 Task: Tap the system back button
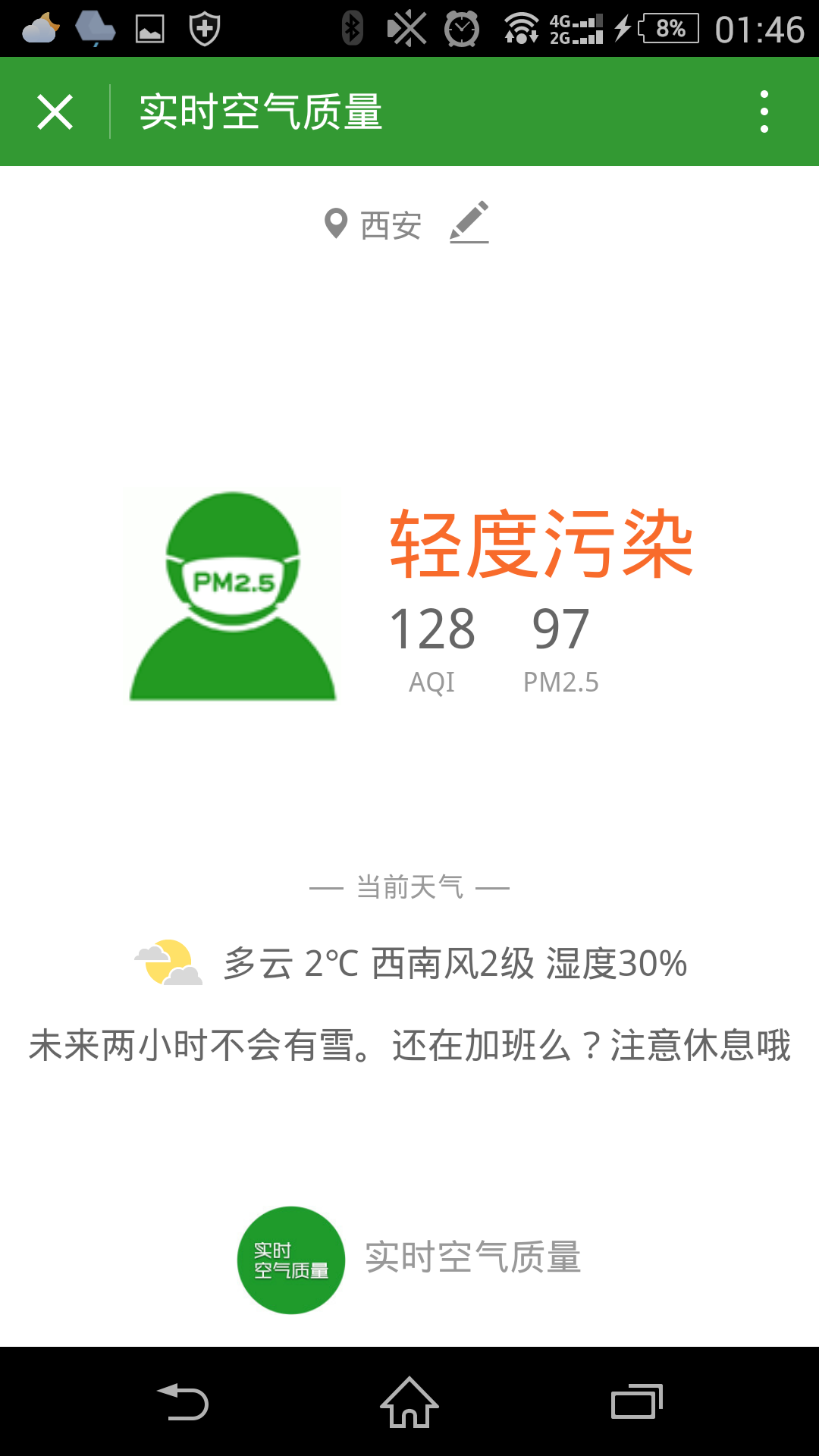(183, 1401)
